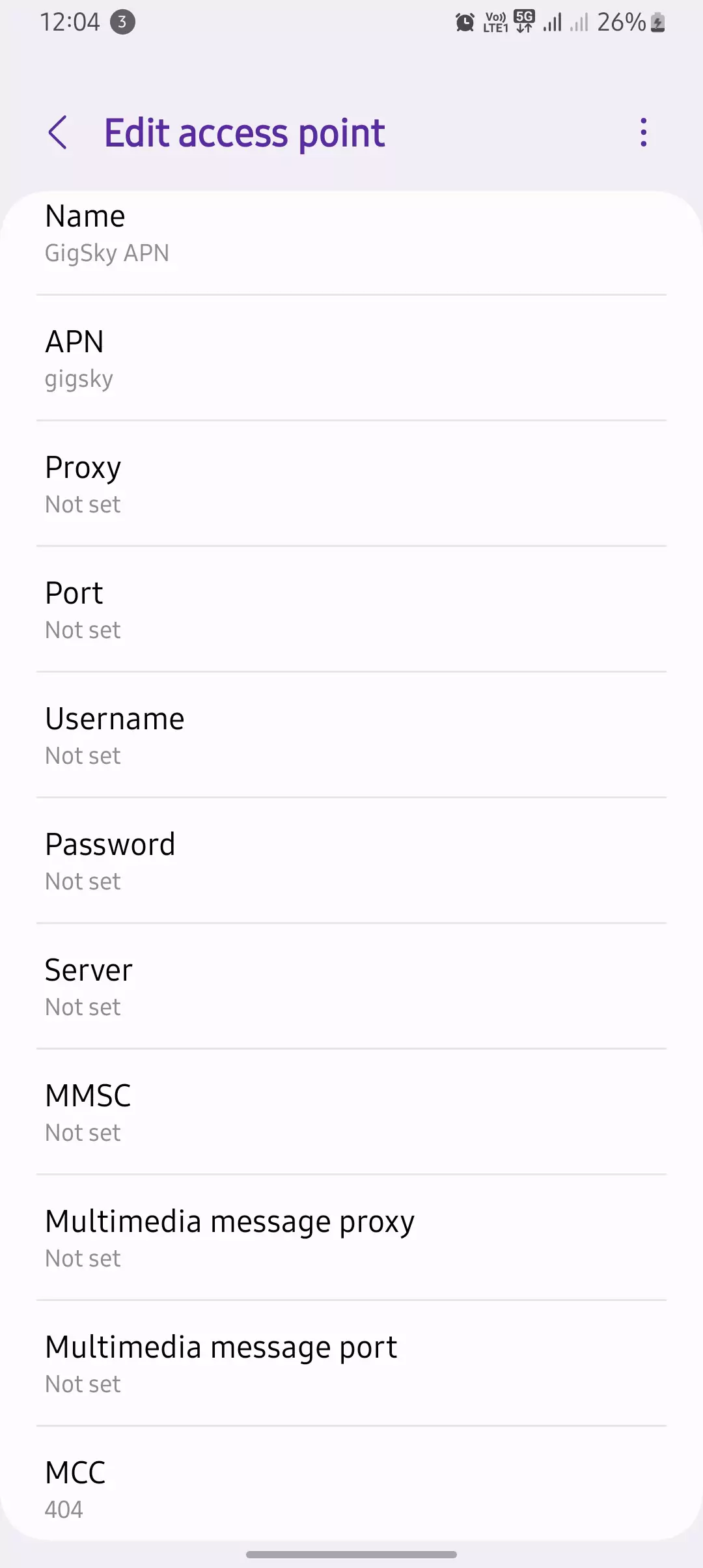This screenshot has width=703, height=1568.
Task: Edit Multimedia message proxy
Action: click(x=351, y=1239)
